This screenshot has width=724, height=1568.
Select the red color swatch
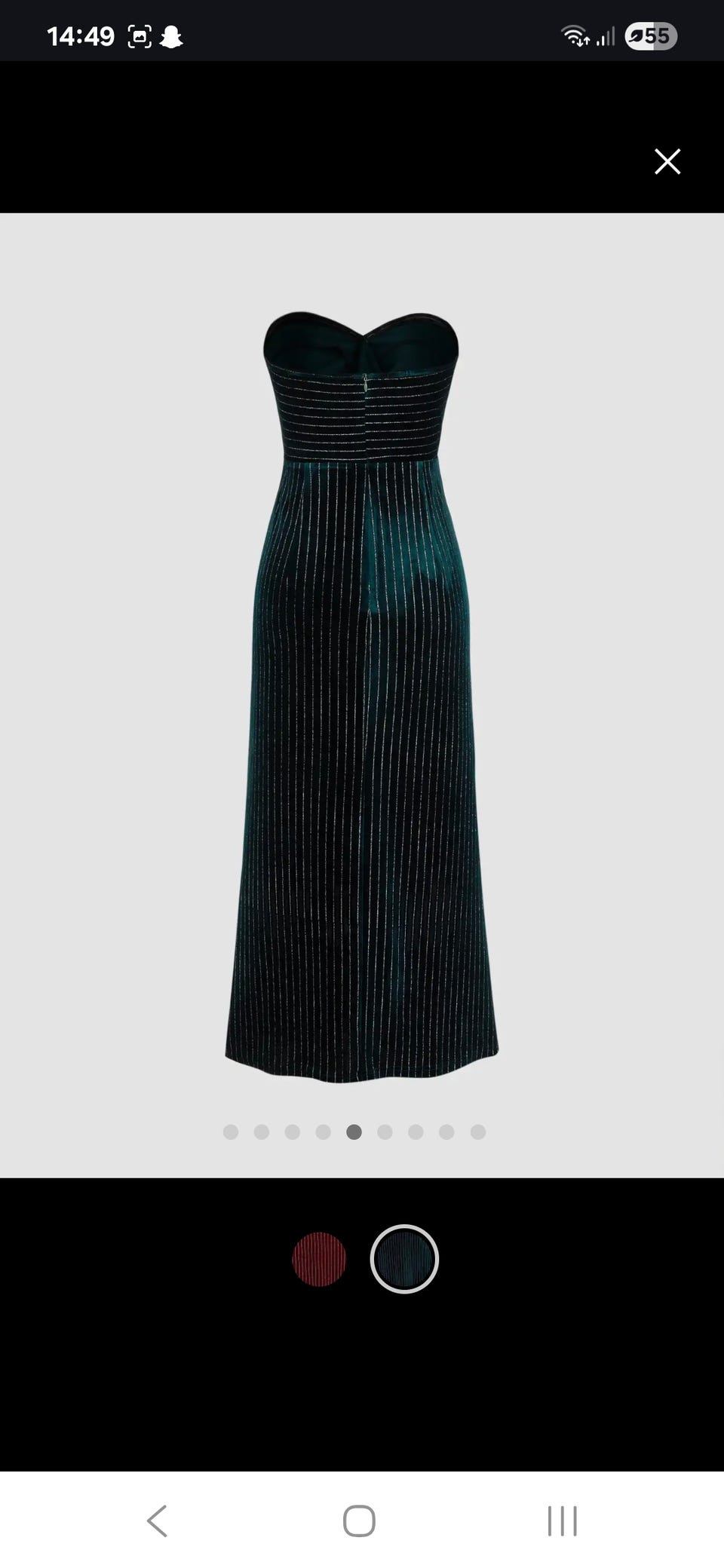point(319,1260)
